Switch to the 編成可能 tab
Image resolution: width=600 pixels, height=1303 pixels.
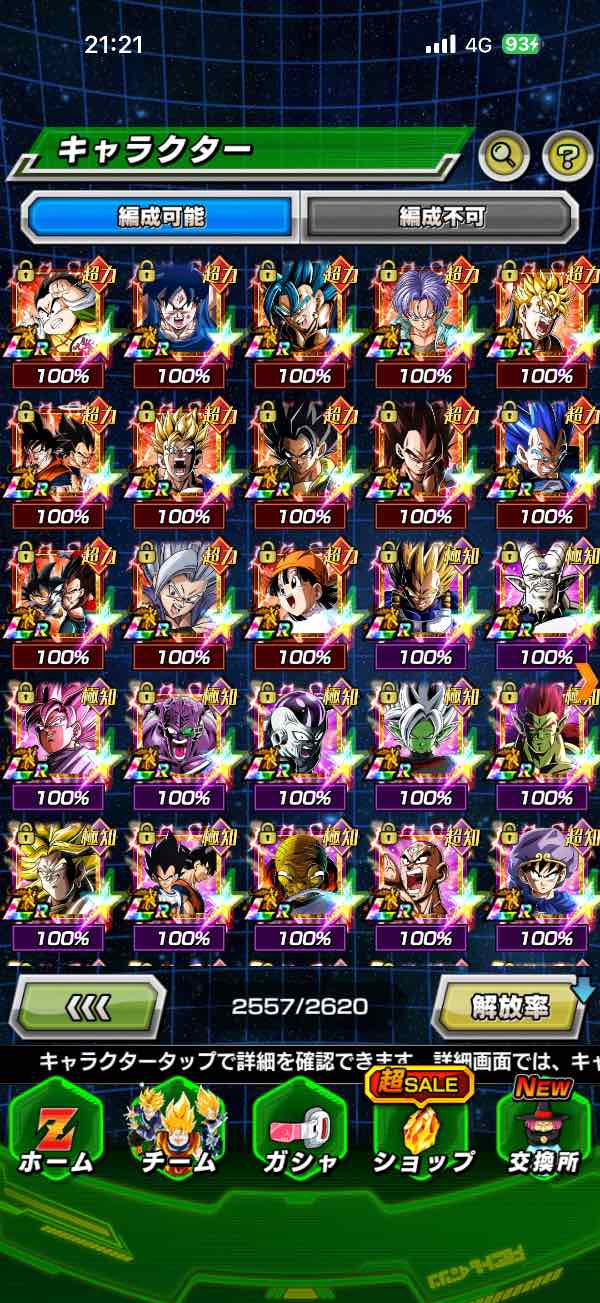click(160, 216)
